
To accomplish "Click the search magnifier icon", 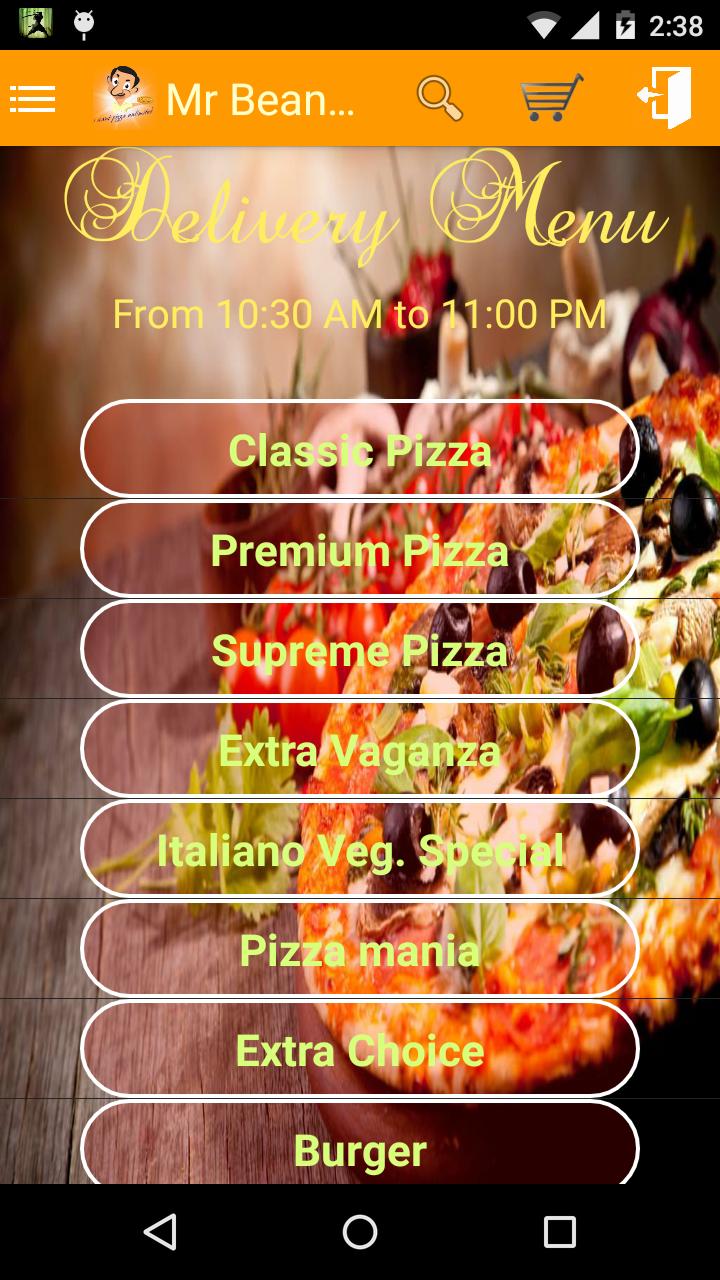I will 438,98.
